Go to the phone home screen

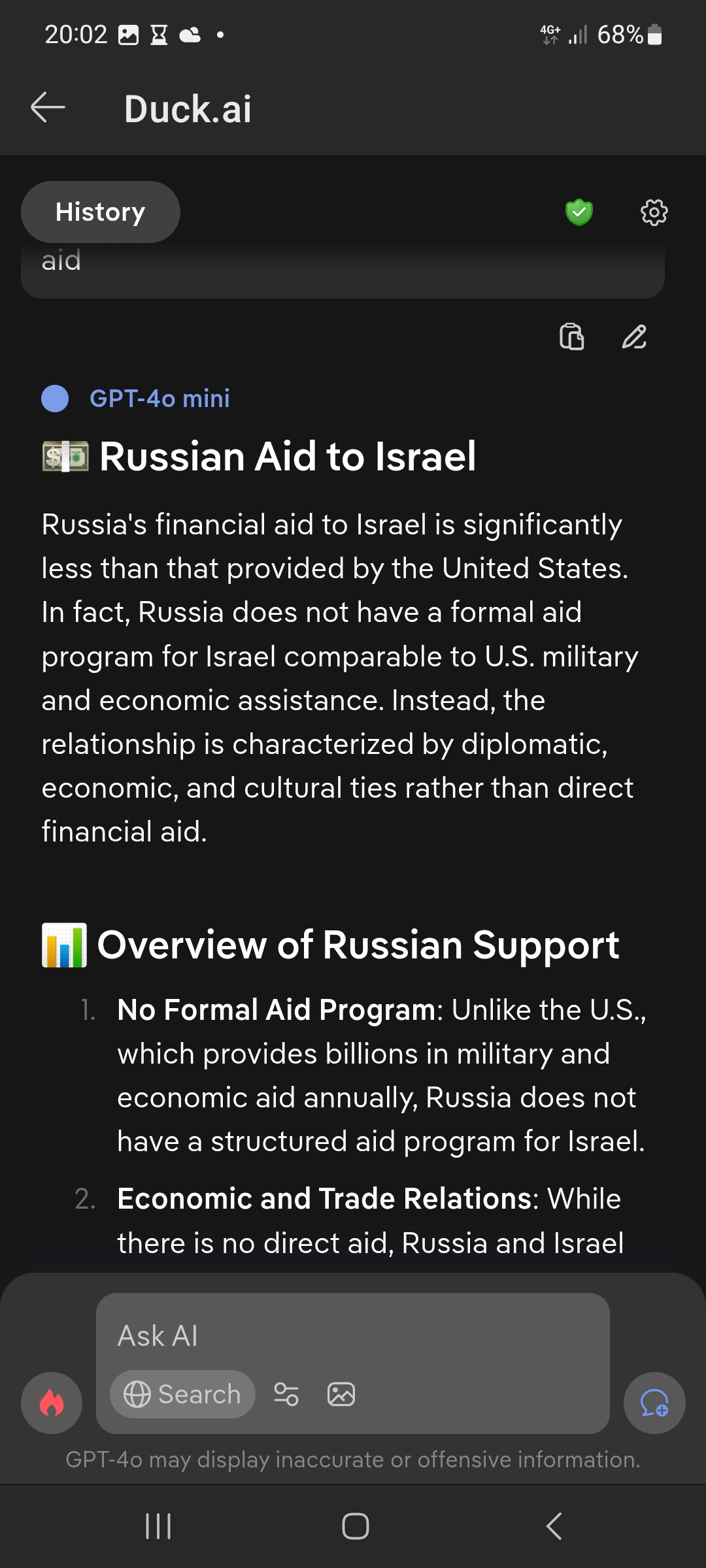coord(355,1526)
